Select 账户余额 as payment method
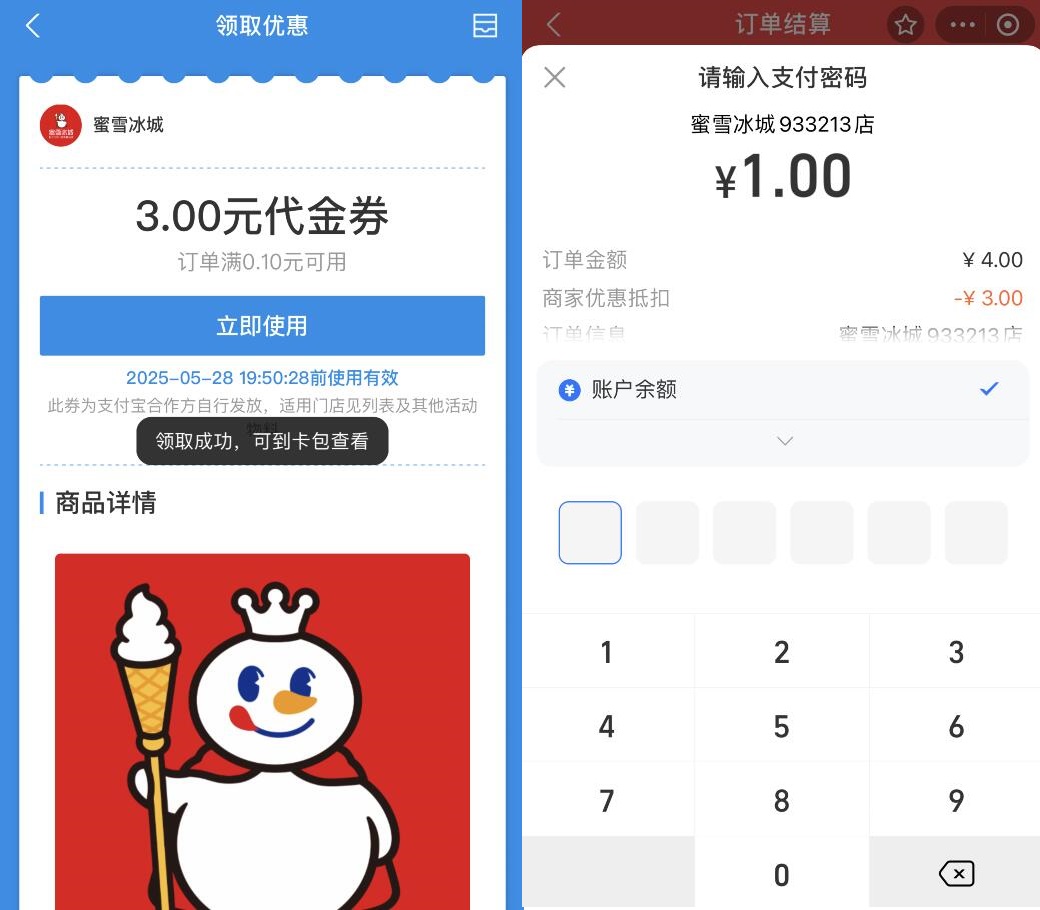1040x910 pixels. [x=782, y=390]
